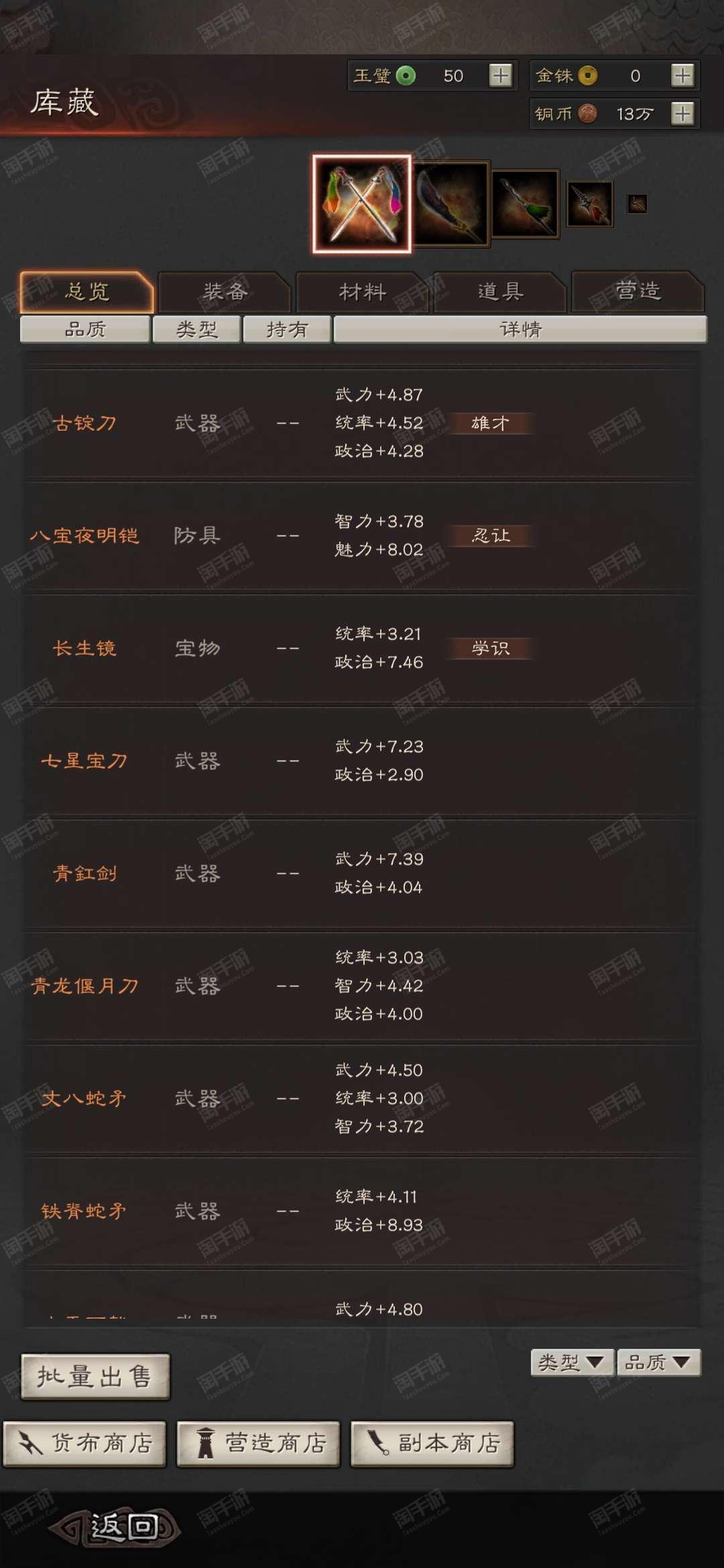Open the 古锭刀 item row
The image size is (724, 1568).
pyautogui.click(x=362, y=423)
